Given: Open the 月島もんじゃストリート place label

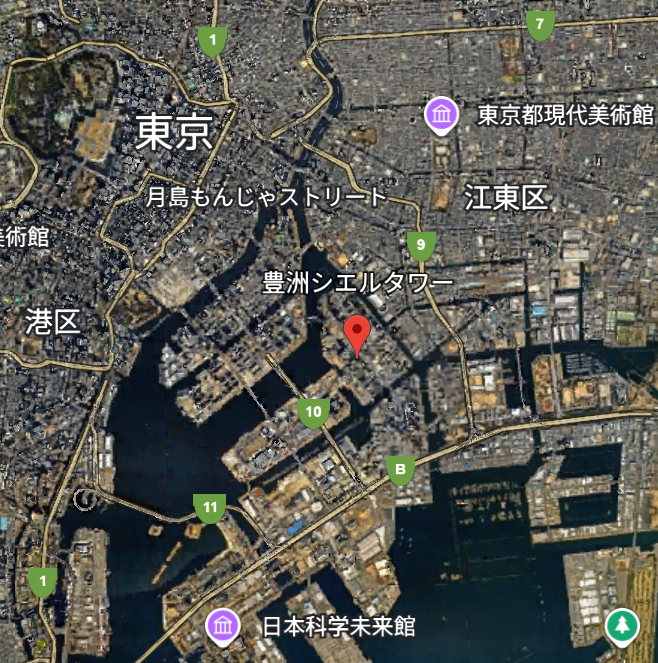Looking at the screenshot, I should 266,197.
